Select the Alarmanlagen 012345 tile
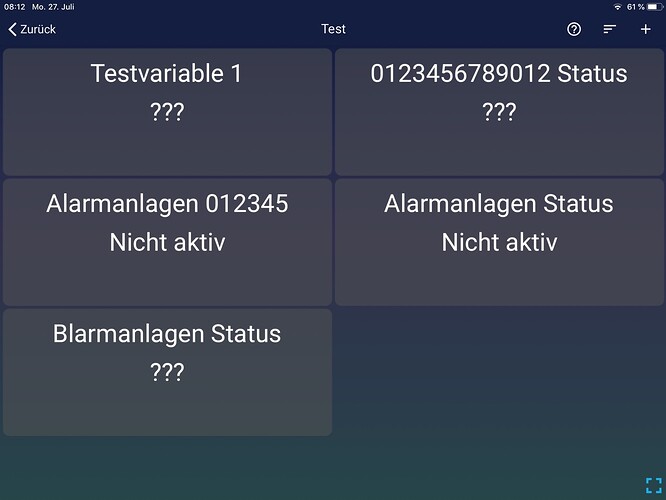This screenshot has width=666, height=500. coord(167,242)
